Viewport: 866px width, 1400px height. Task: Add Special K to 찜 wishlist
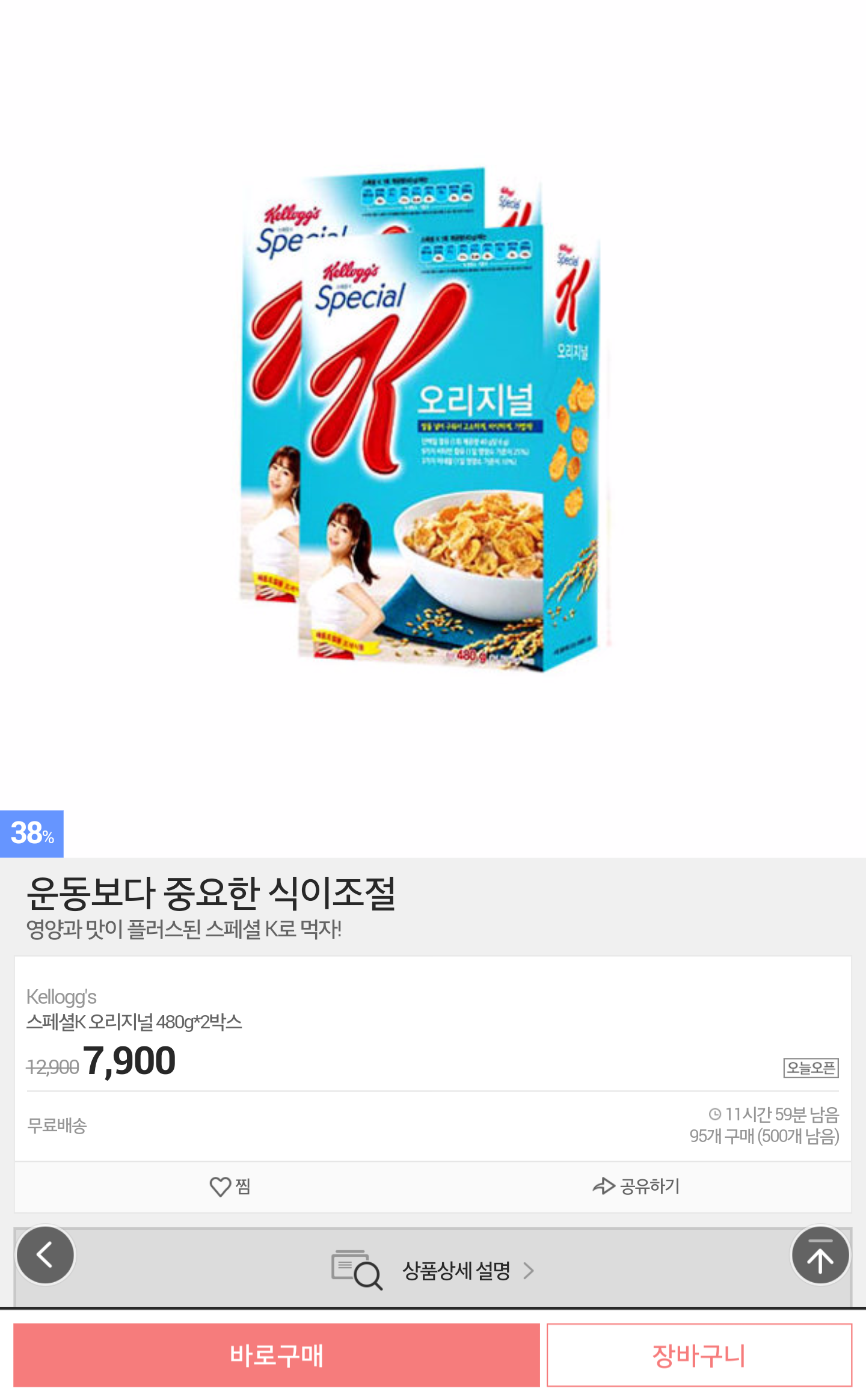pyautogui.click(x=230, y=1186)
